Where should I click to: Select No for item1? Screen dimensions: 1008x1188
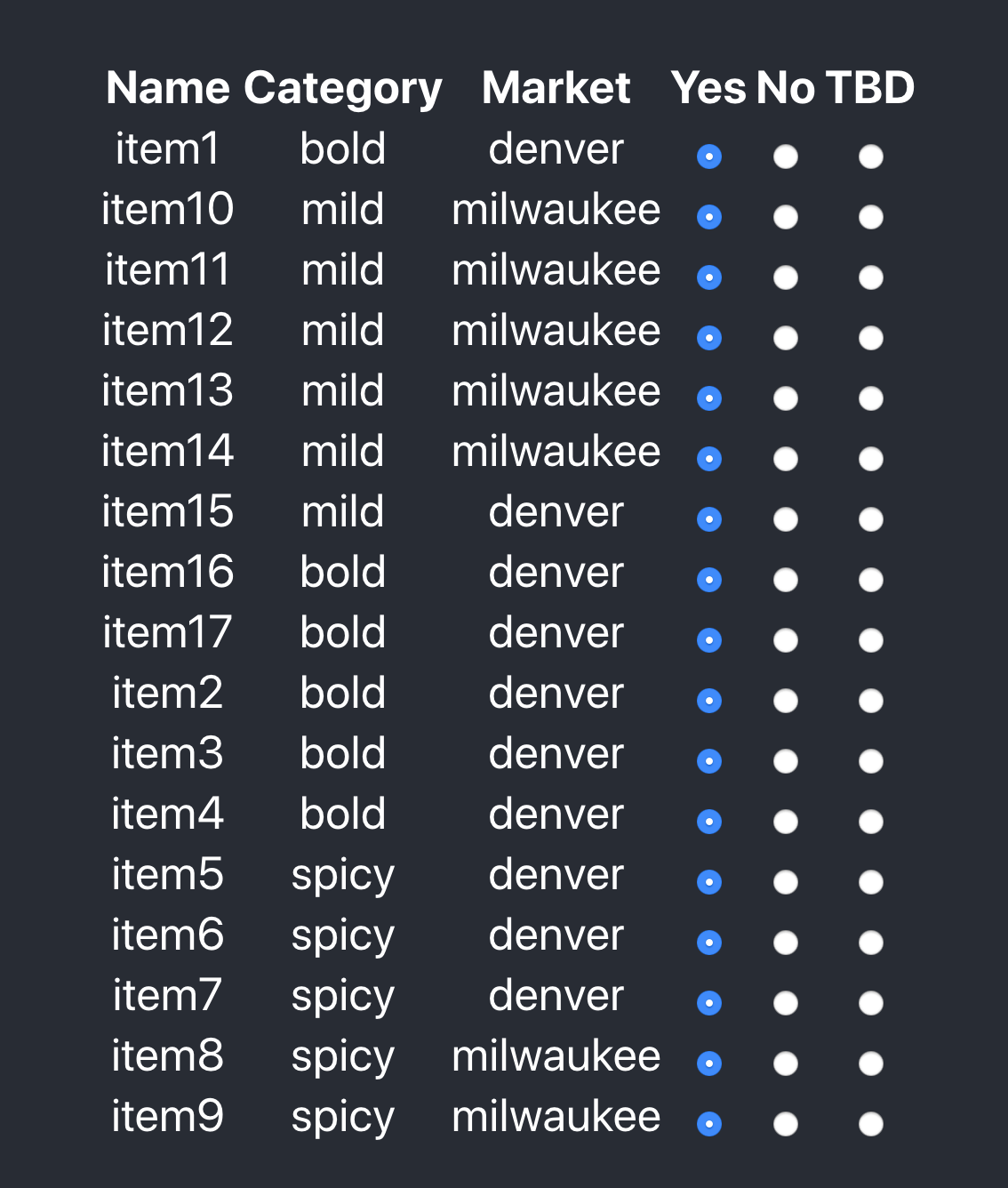pyautogui.click(x=785, y=156)
